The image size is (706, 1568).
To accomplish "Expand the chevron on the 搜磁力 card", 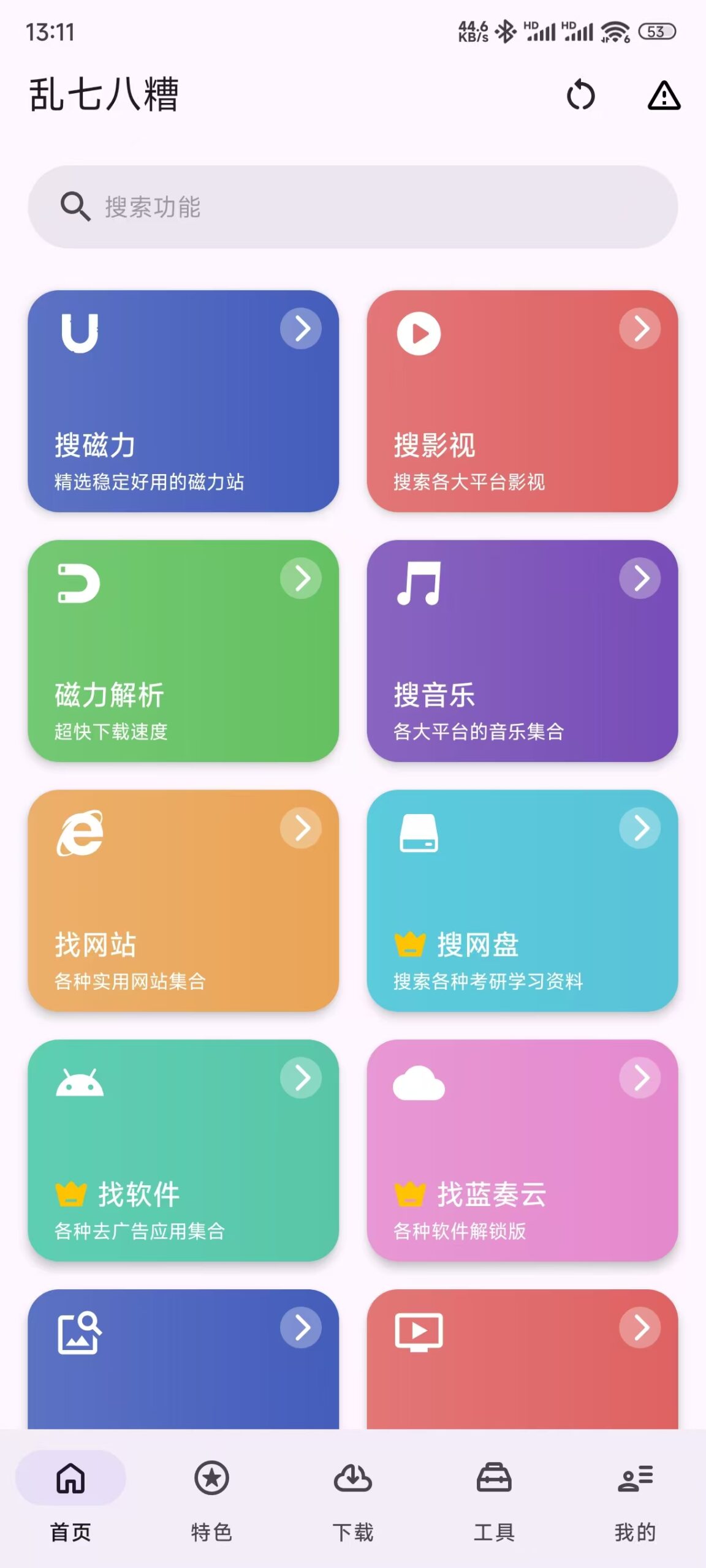I will pos(302,328).
